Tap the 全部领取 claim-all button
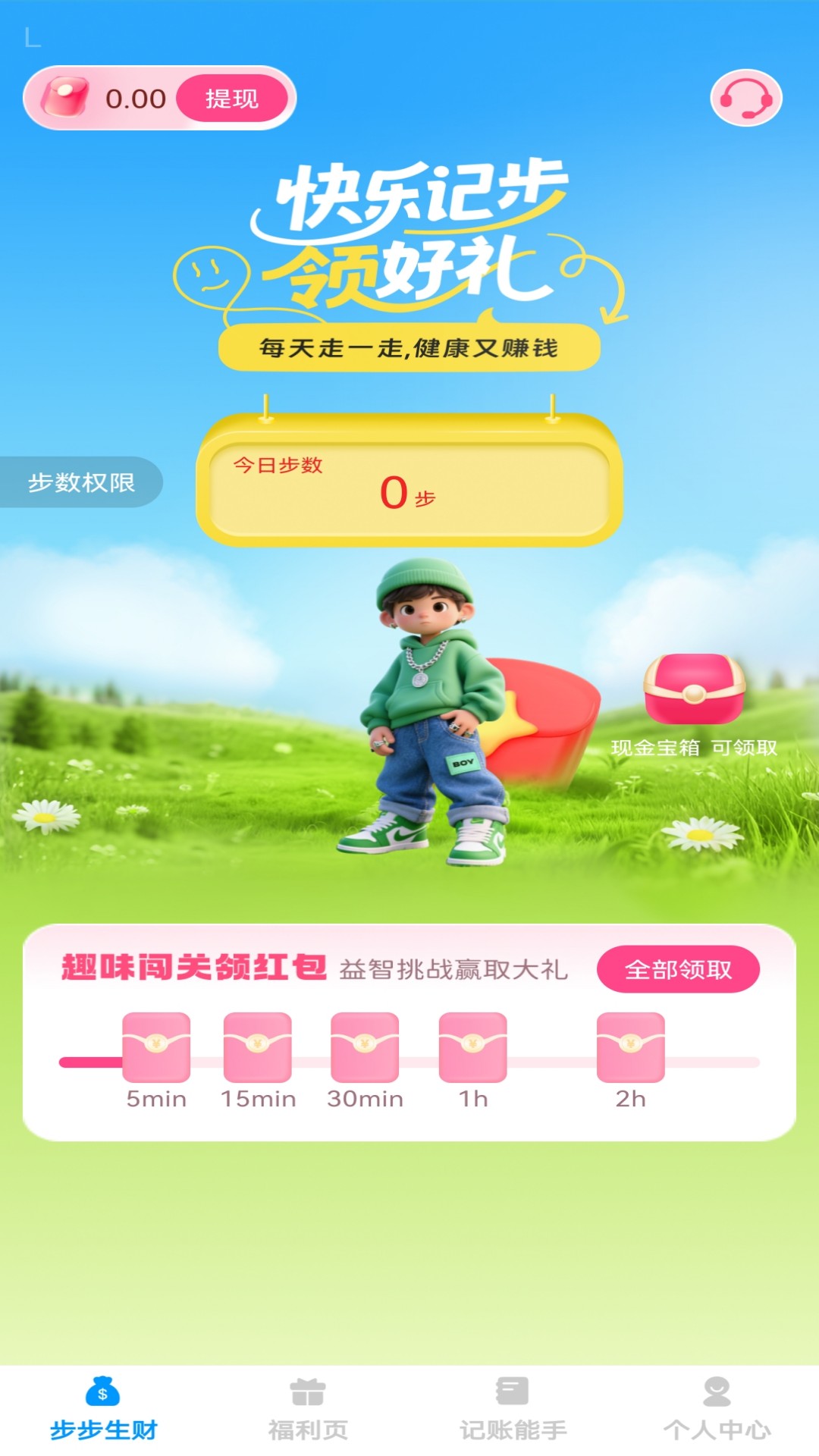 [x=679, y=968]
